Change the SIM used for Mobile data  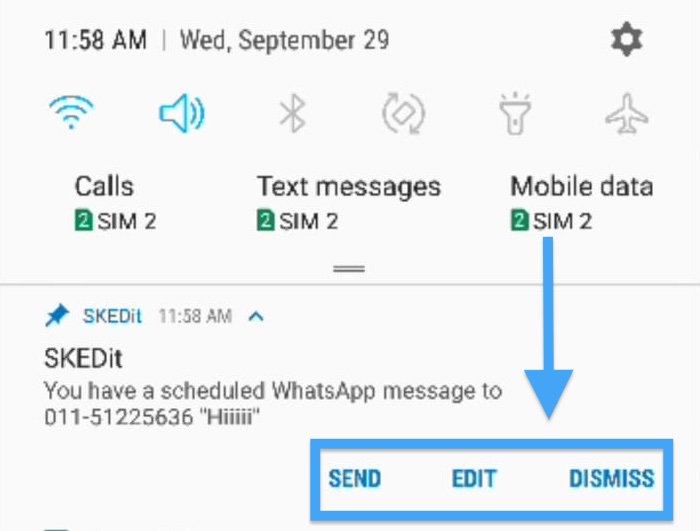581,202
